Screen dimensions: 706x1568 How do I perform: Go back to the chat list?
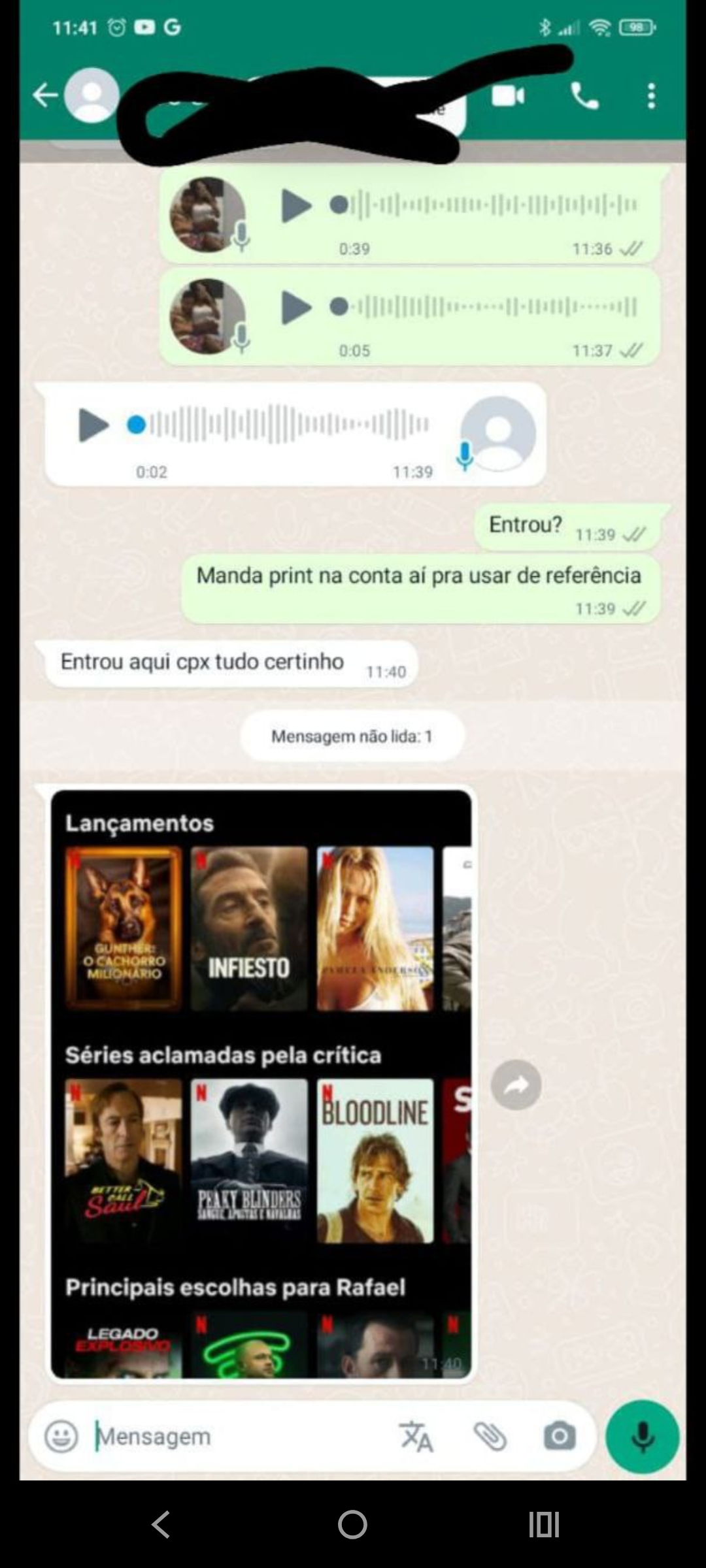coord(46,95)
